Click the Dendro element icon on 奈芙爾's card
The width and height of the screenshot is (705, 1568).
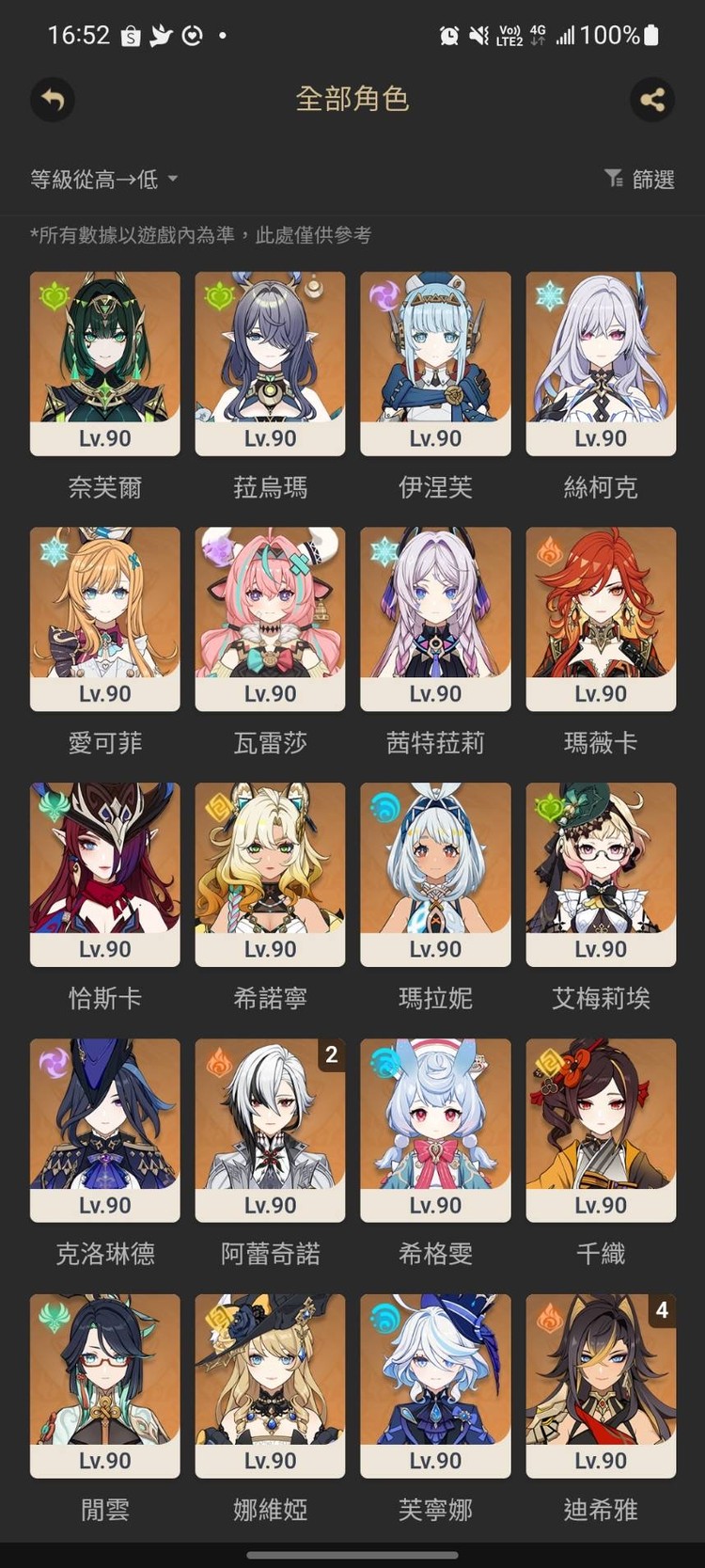pos(54,294)
